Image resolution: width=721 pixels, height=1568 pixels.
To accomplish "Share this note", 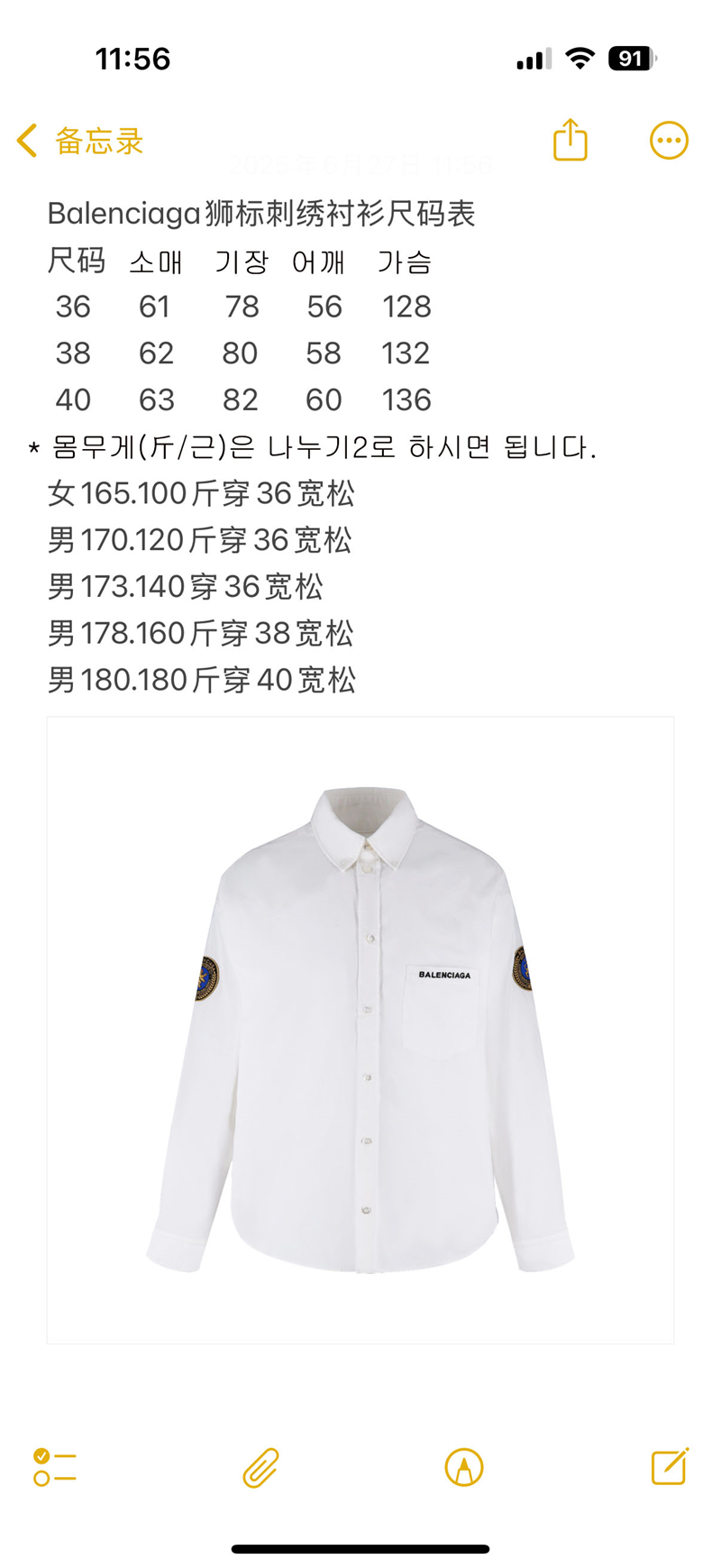I will (570, 140).
